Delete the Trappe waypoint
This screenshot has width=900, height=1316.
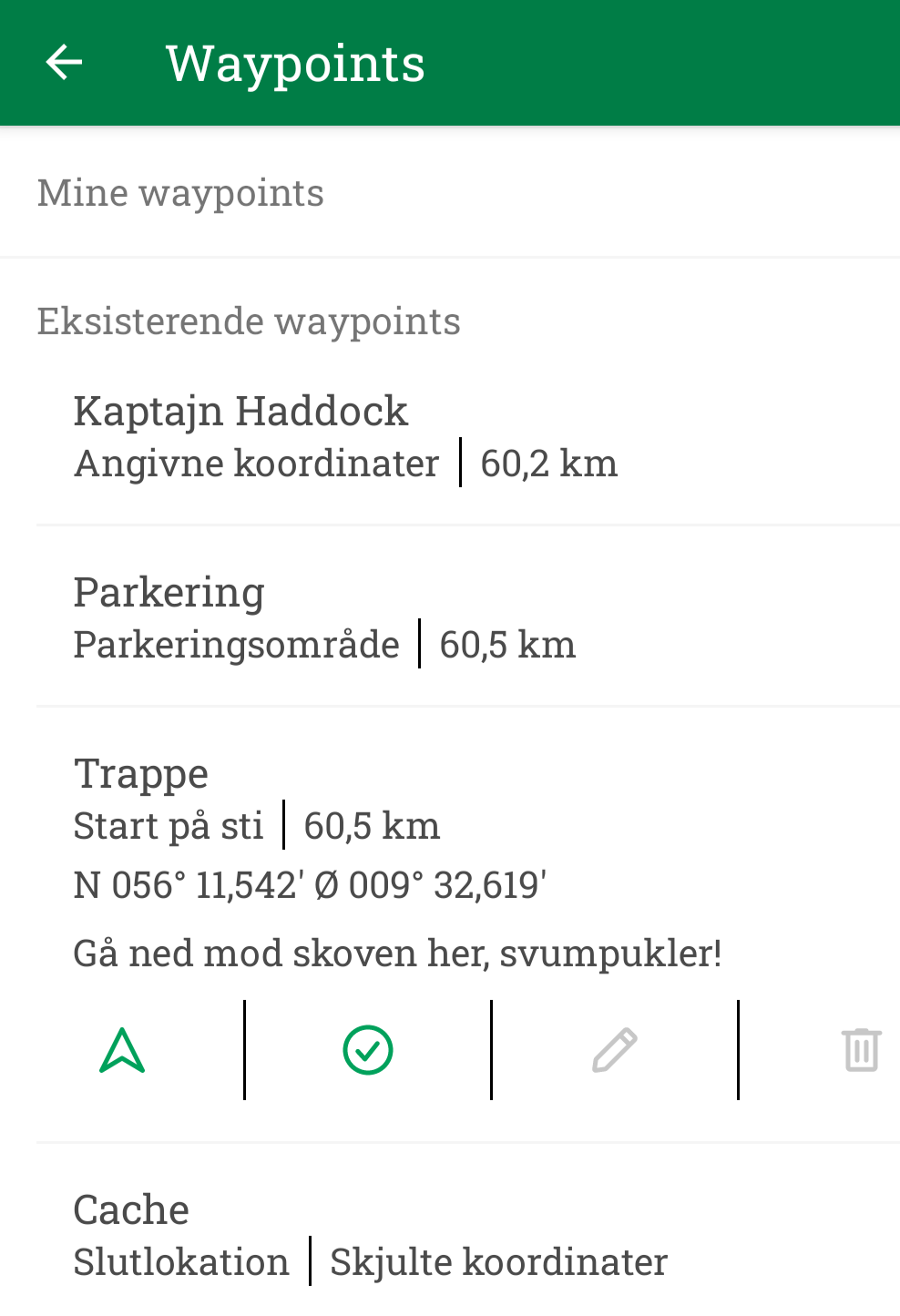coord(861,1050)
